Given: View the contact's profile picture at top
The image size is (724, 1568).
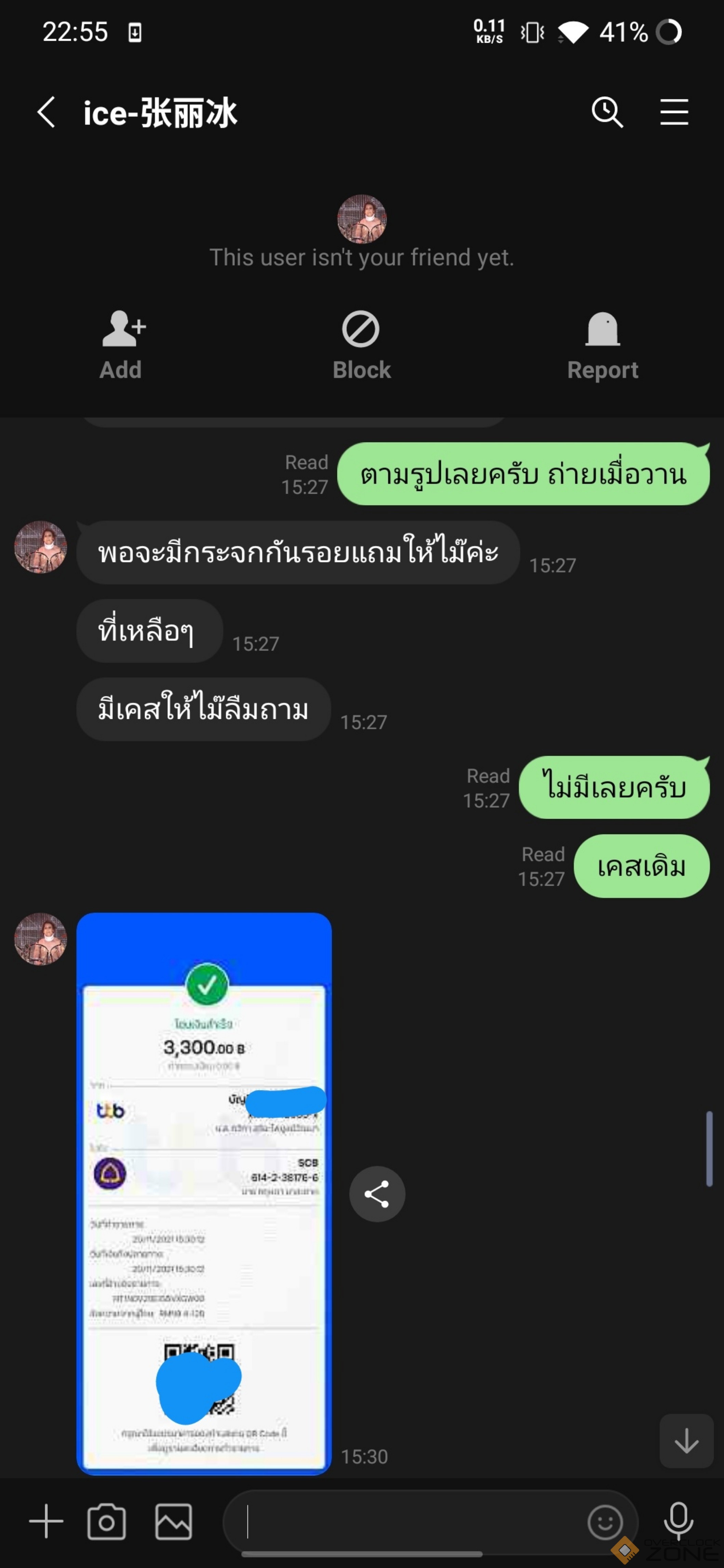Looking at the screenshot, I should coord(362,219).
